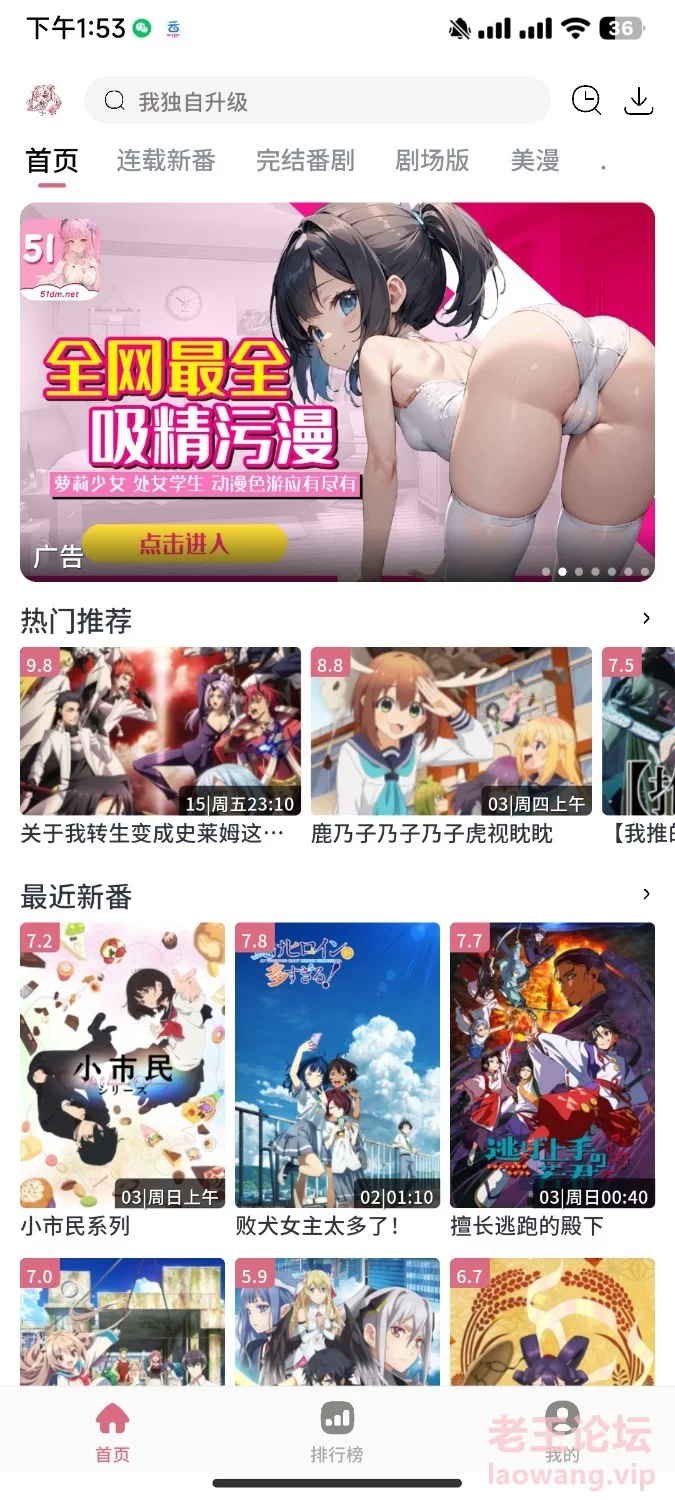This screenshot has height=1500, width=675.
Task: Open the watch history clock icon
Action: [586, 100]
